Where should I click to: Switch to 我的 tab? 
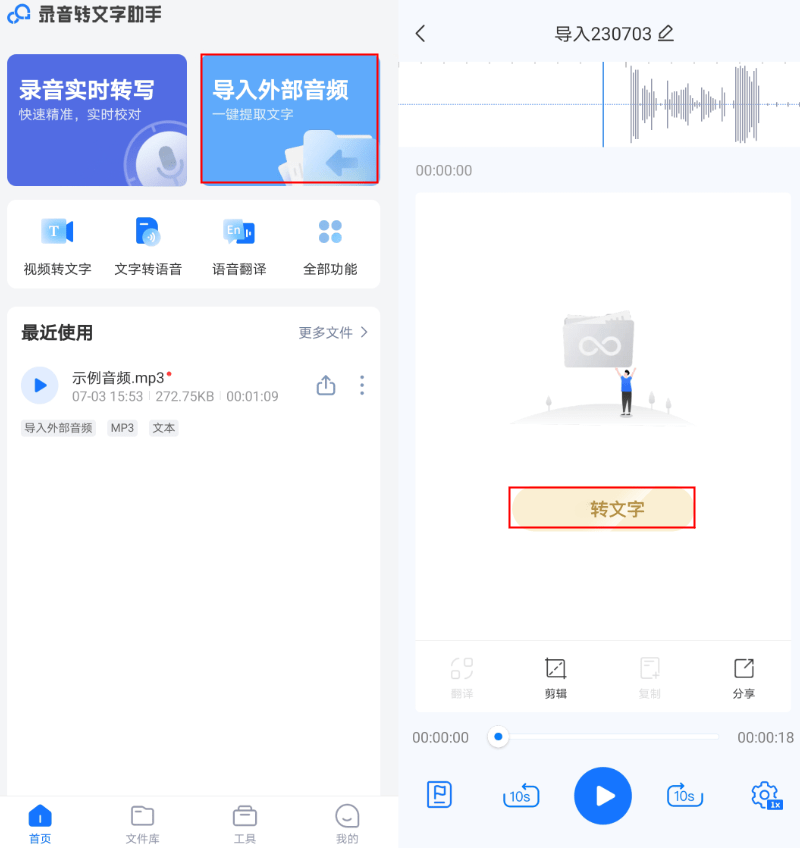pyautogui.click(x=347, y=823)
